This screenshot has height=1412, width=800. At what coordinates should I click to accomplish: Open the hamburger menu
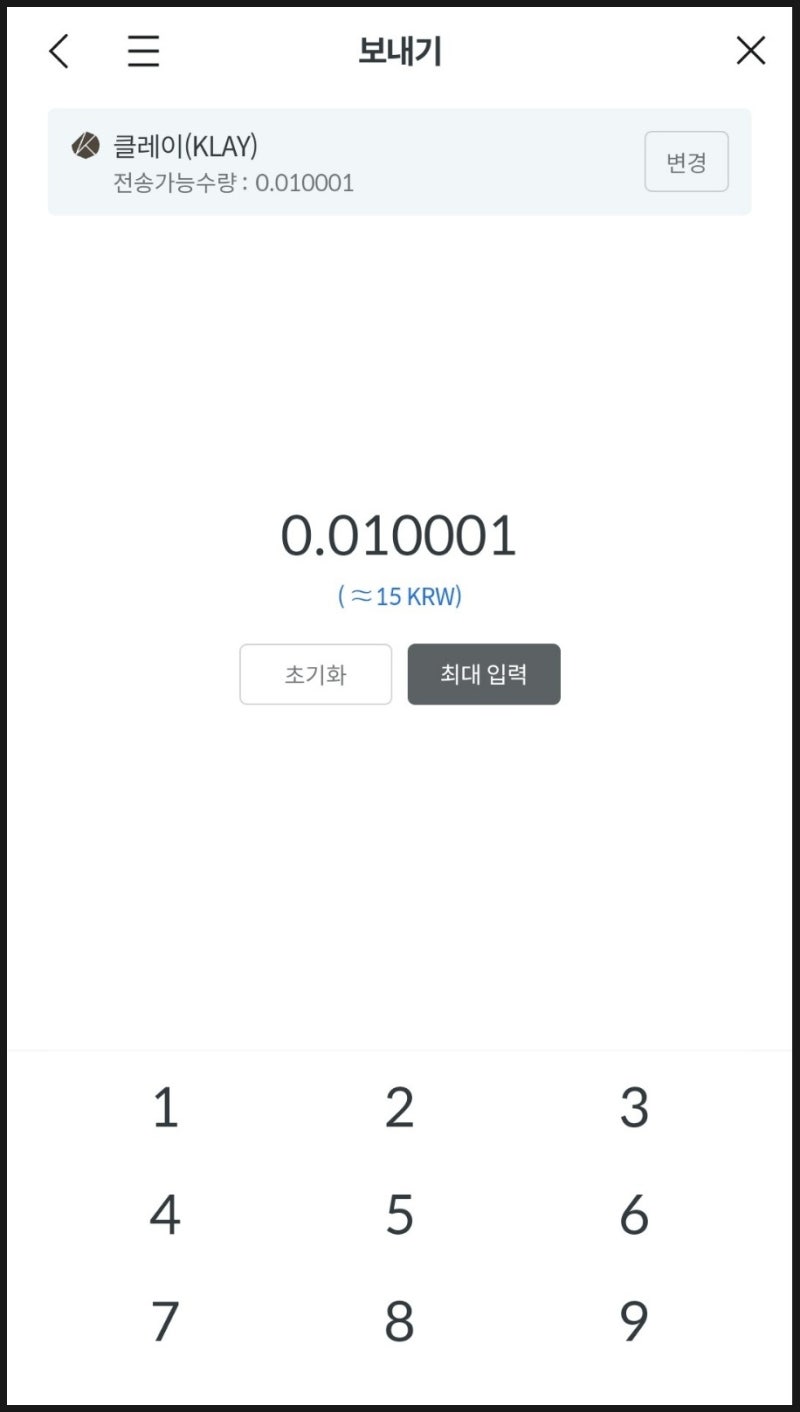click(x=143, y=51)
